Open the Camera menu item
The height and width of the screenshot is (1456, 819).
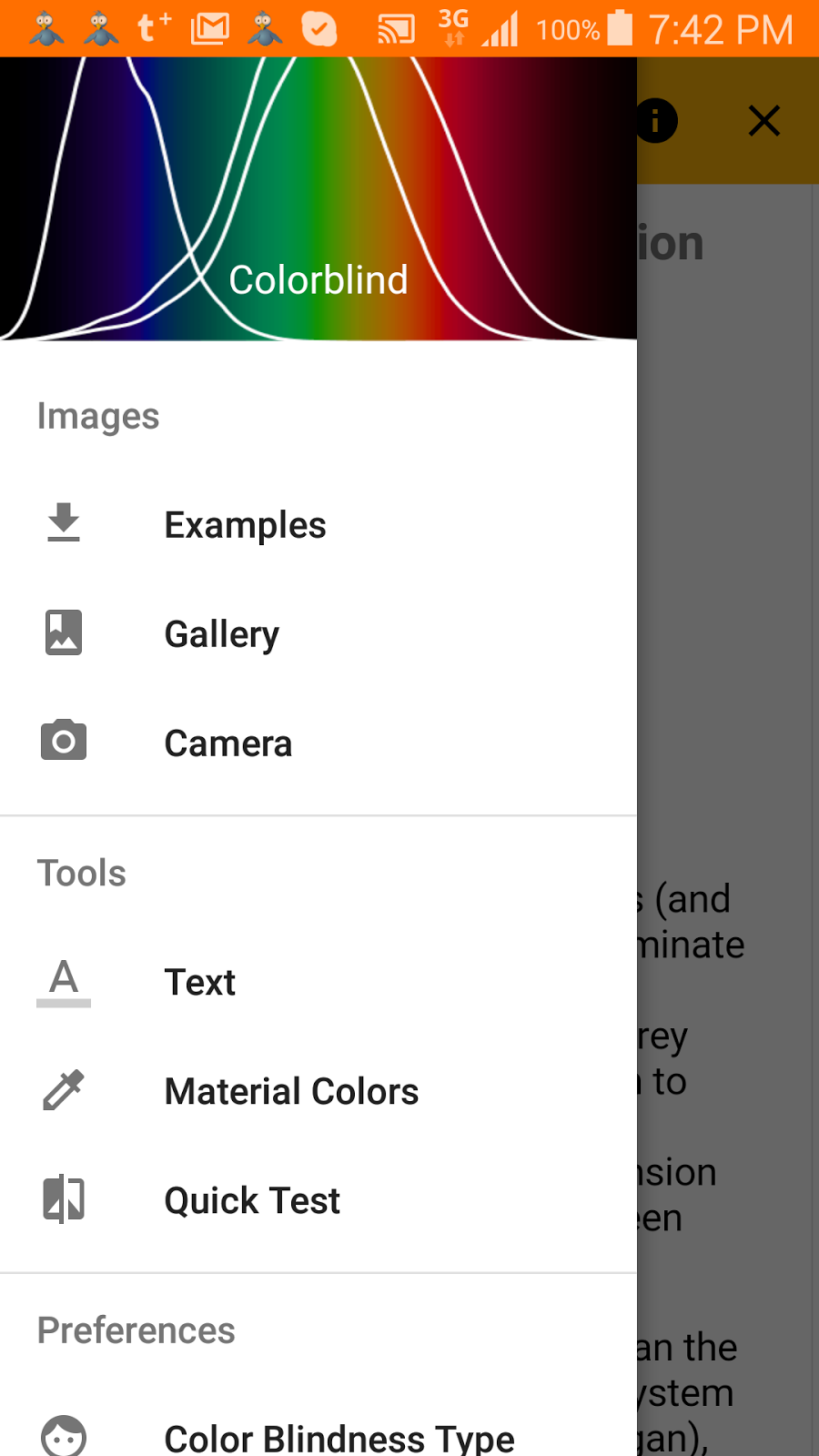pos(227,743)
